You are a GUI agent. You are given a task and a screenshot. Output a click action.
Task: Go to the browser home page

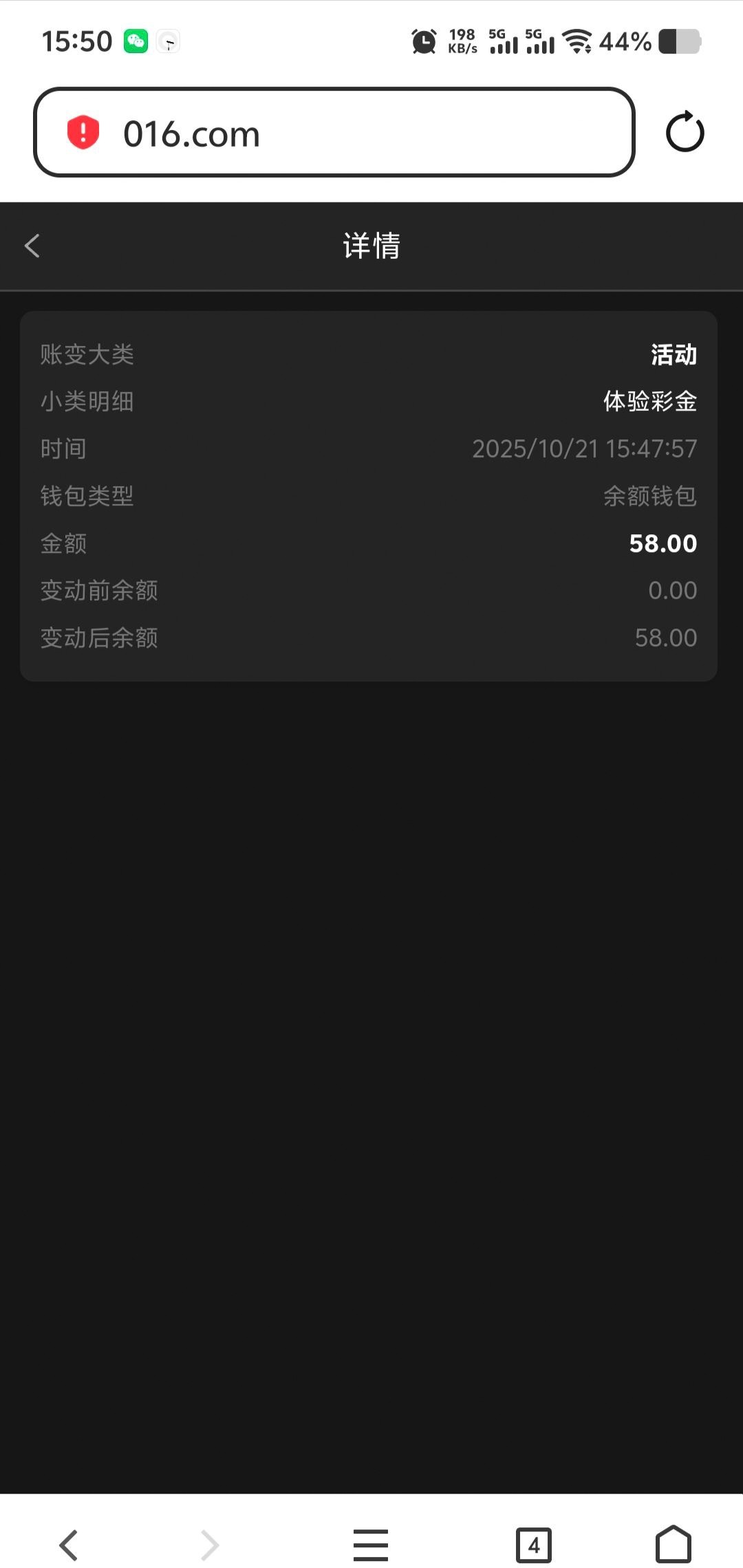[x=673, y=1545]
